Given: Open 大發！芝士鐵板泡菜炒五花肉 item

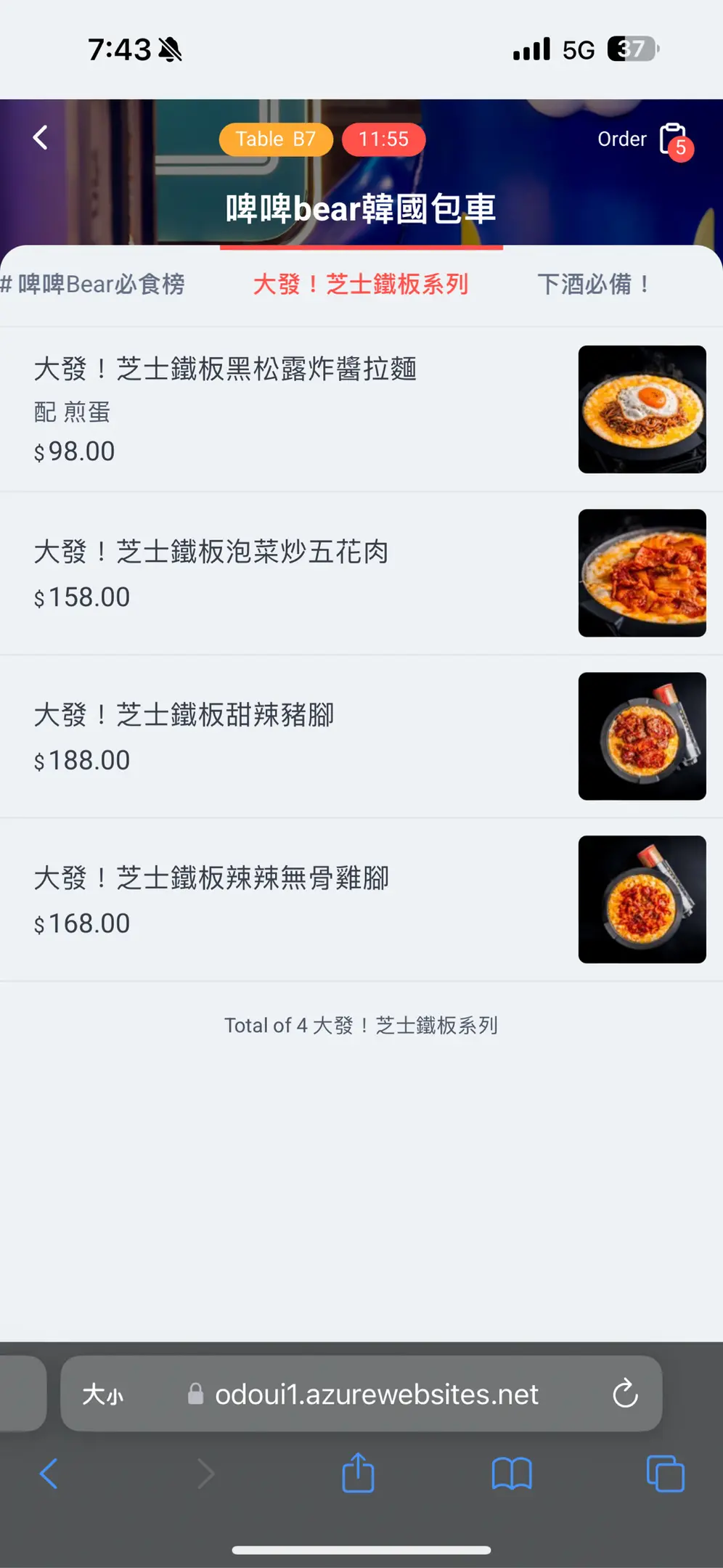Looking at the screenshot, I should 211,552.
